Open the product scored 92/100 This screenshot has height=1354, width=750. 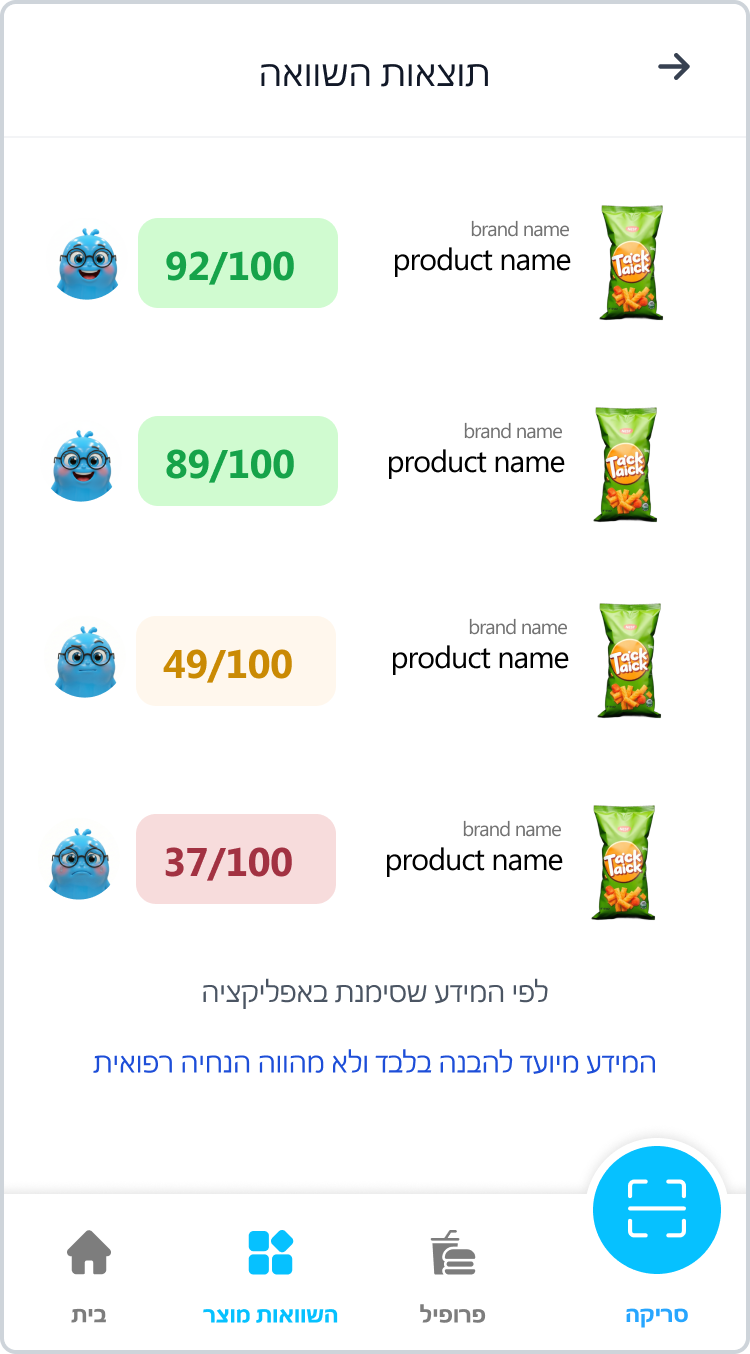481,261
